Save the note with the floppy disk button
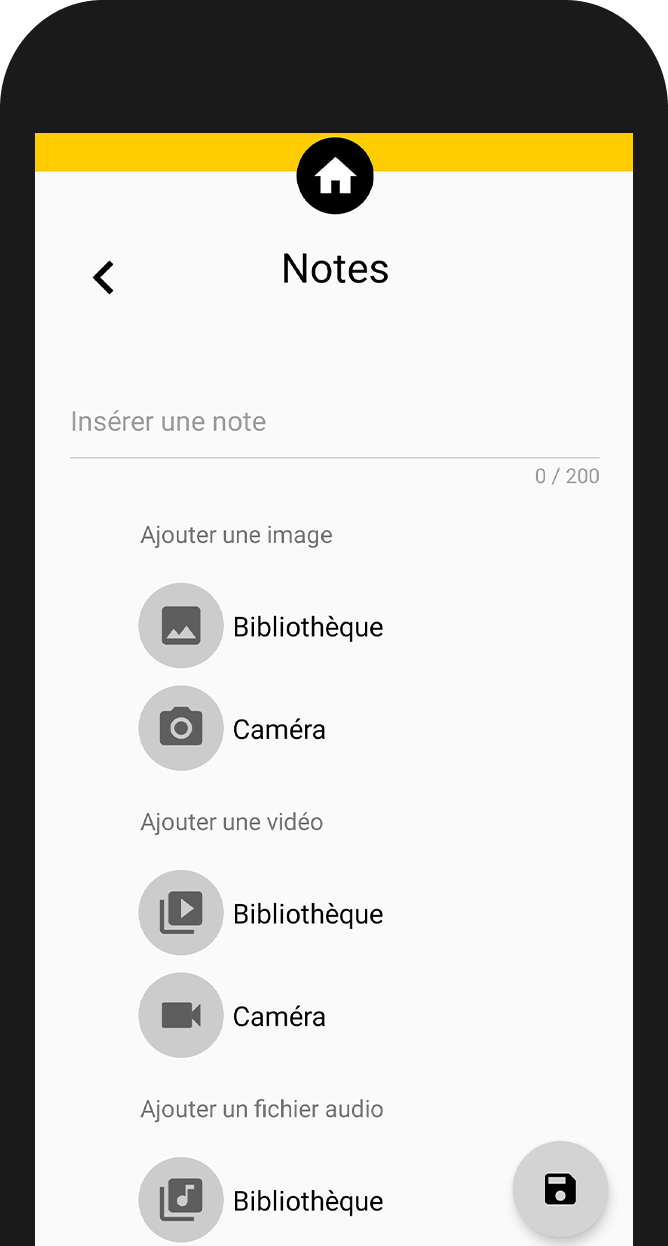Screen dimensions: 668x1246 coord(560,1189)
